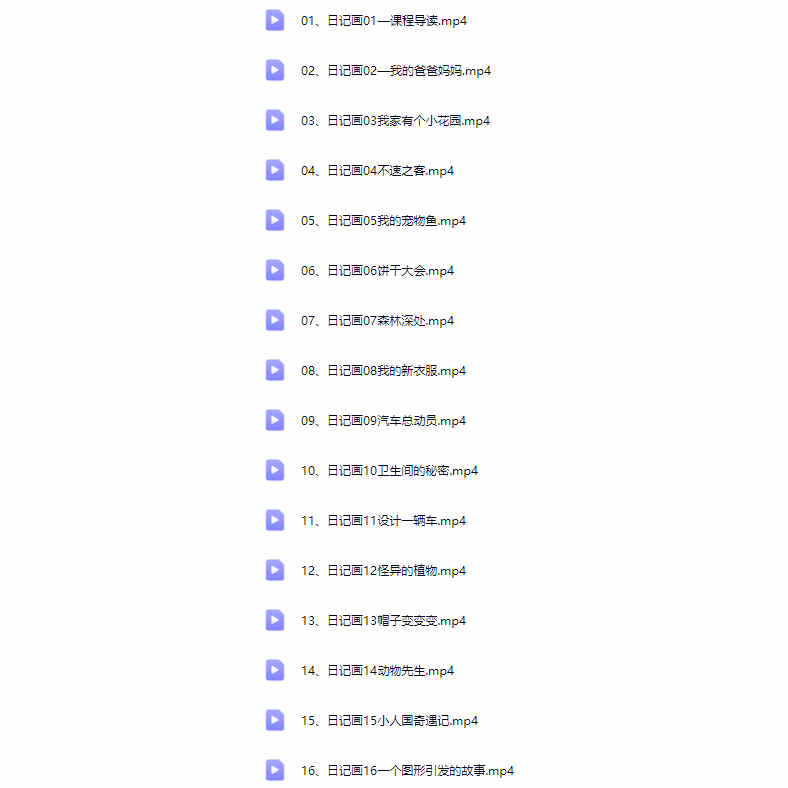This screenshot has width=788, height=788.
Task: Play 14 日记画14动物先生.mp4
Action: (x=377, y=671)
